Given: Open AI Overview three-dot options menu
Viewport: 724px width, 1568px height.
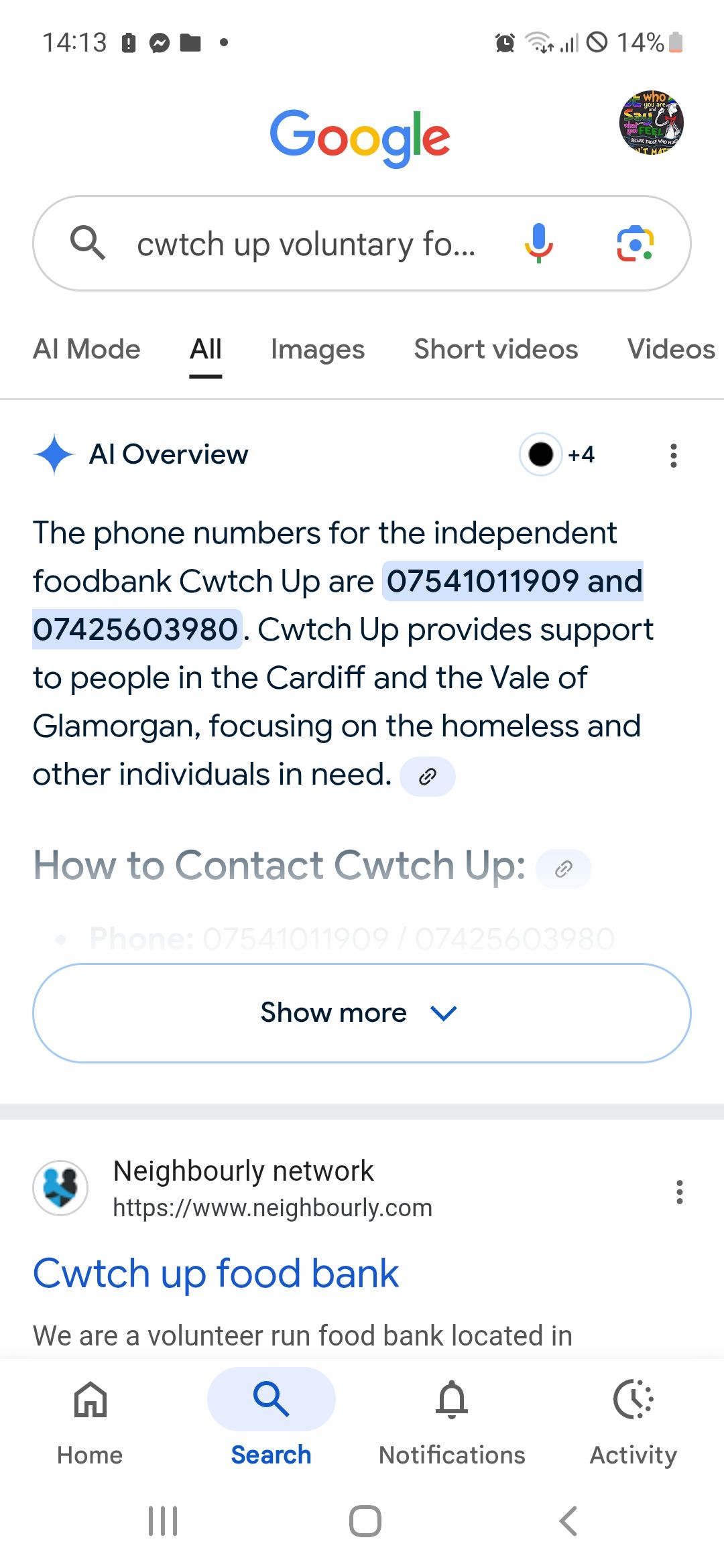Looking at the screenshot, I should [x=674, y=455].
